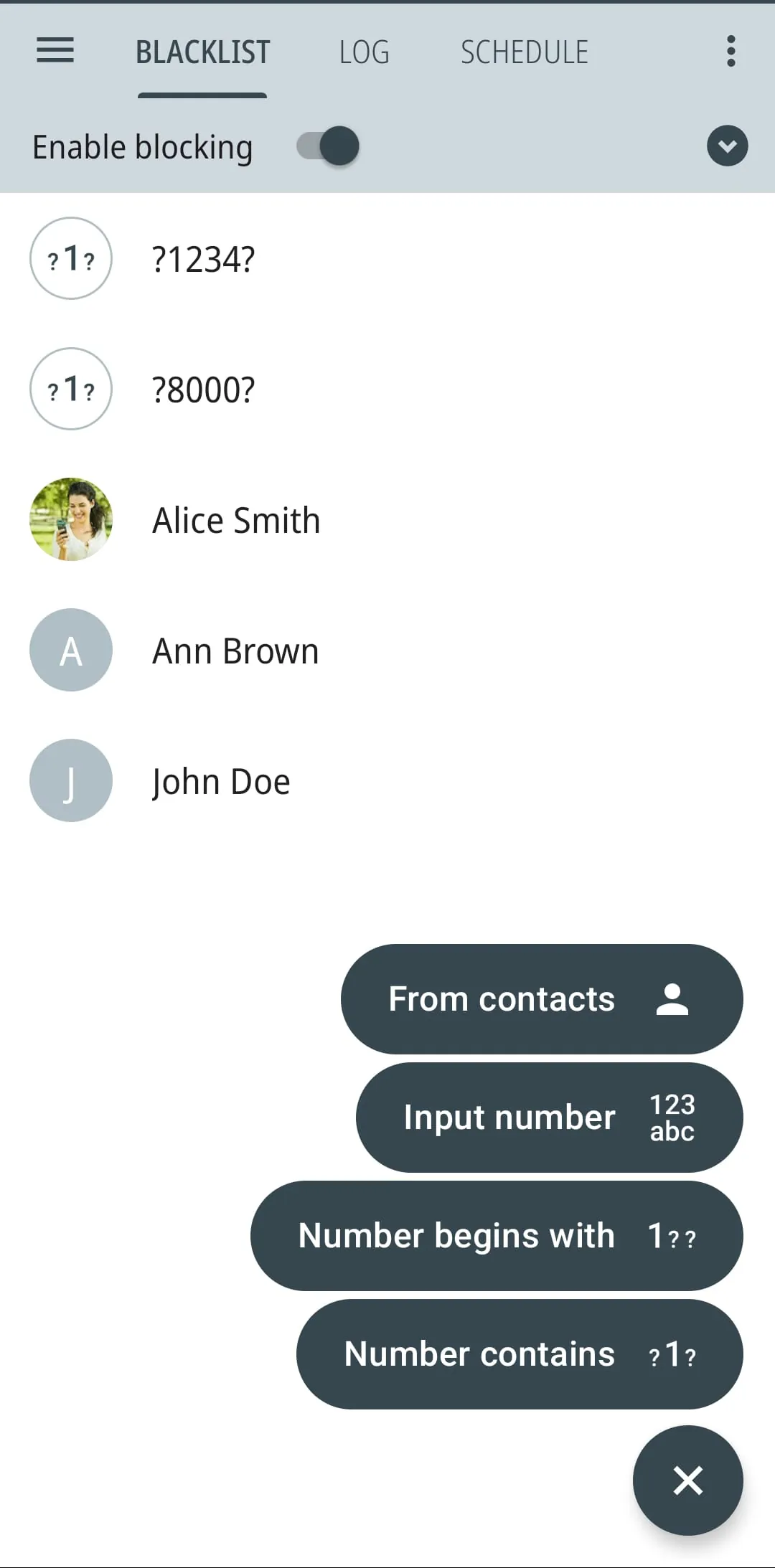The height and width of the screenshot is (1568, 775).
Task: Open the SCHEDULE tab
Action: (x=525, y=52)
